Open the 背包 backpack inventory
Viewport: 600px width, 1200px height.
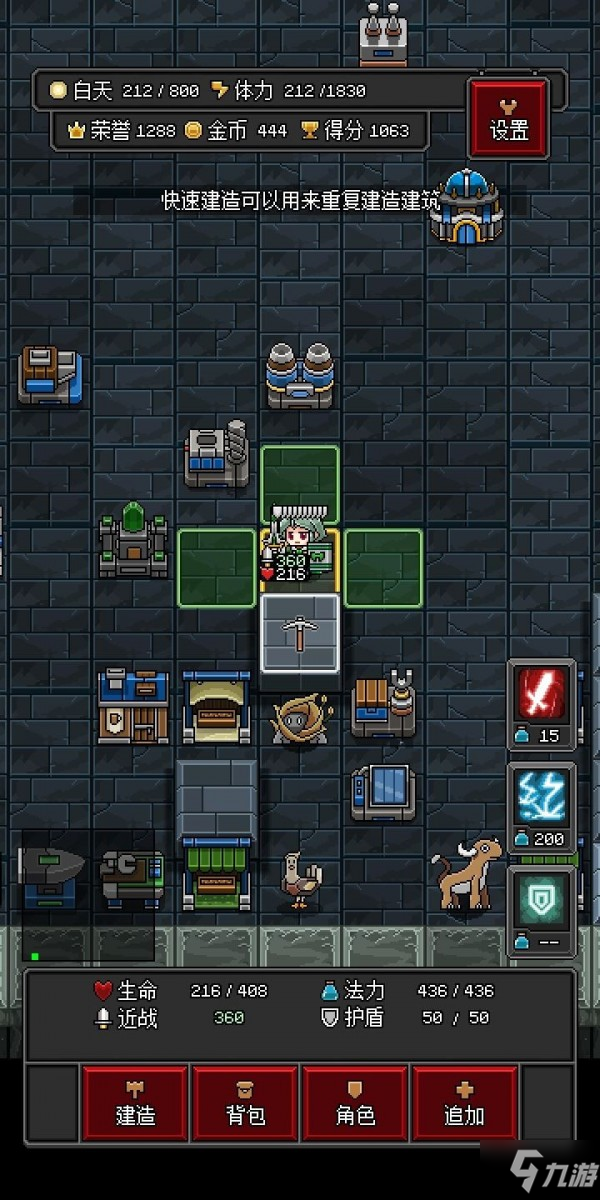(245, 1102)
